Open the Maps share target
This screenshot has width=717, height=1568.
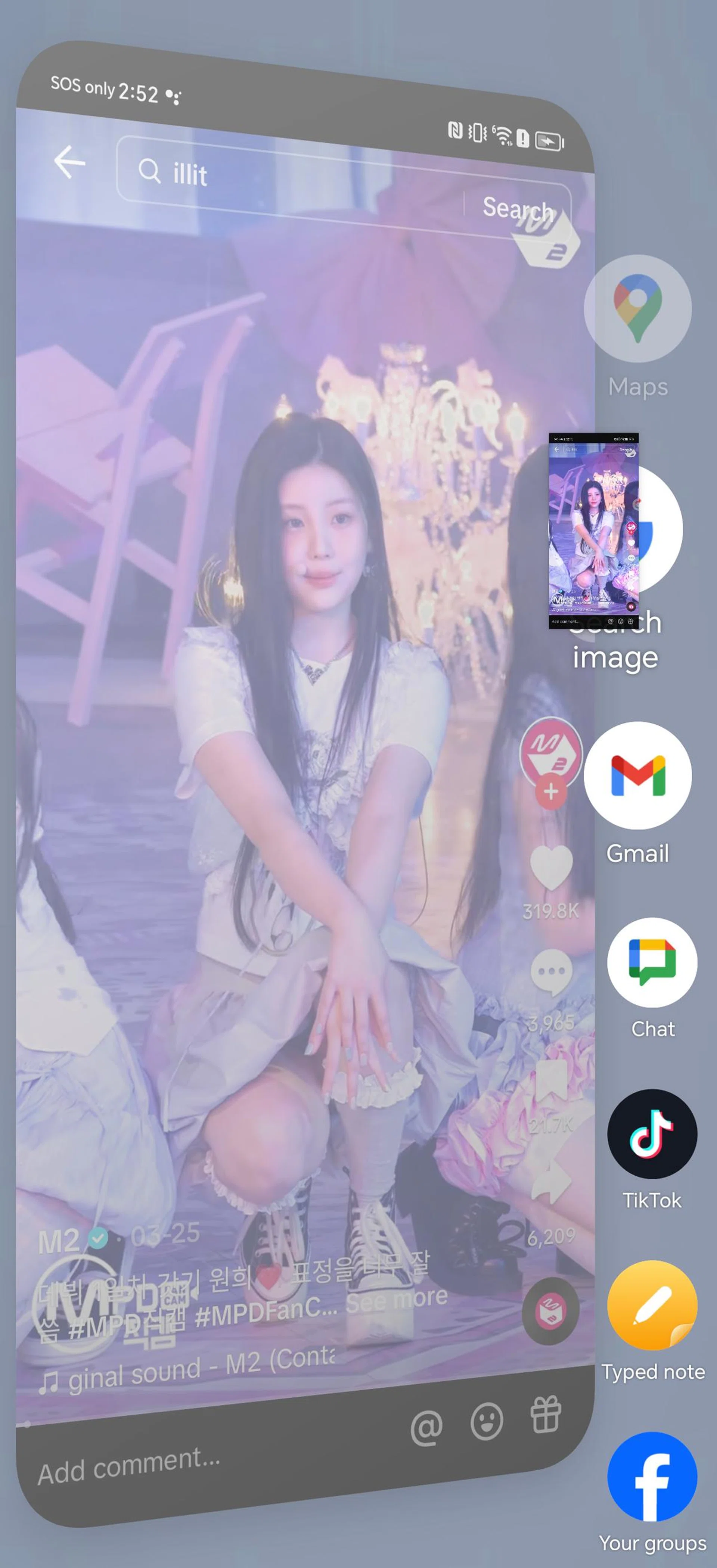[637, 309]
